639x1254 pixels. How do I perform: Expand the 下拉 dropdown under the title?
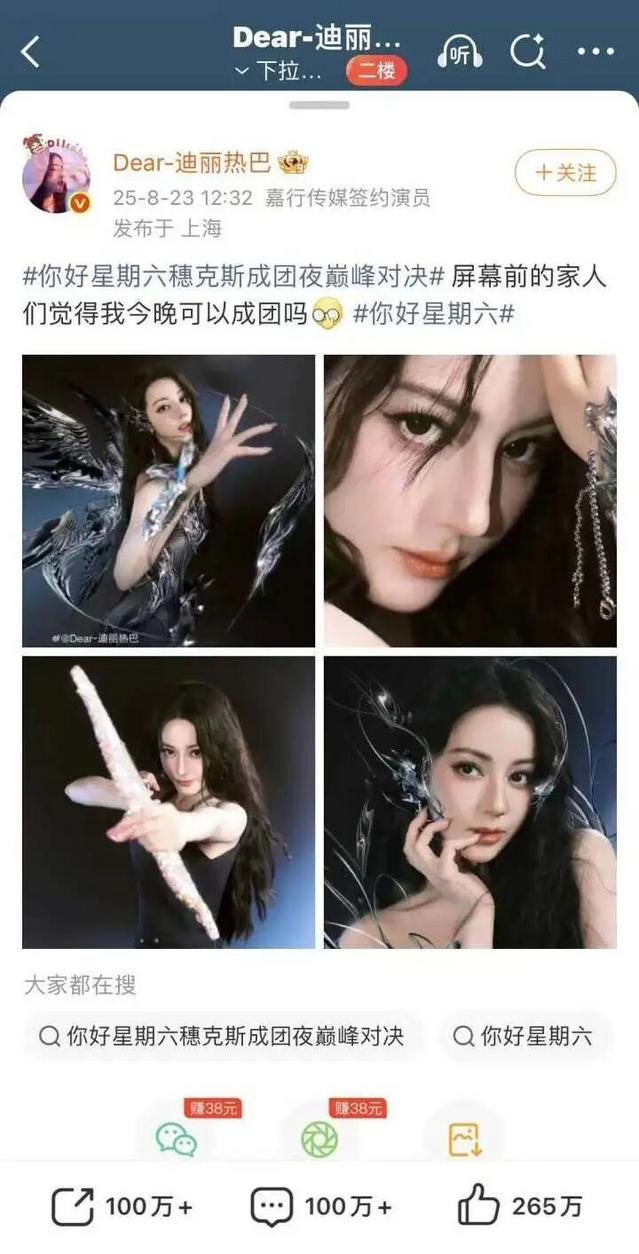pos(278,72)
